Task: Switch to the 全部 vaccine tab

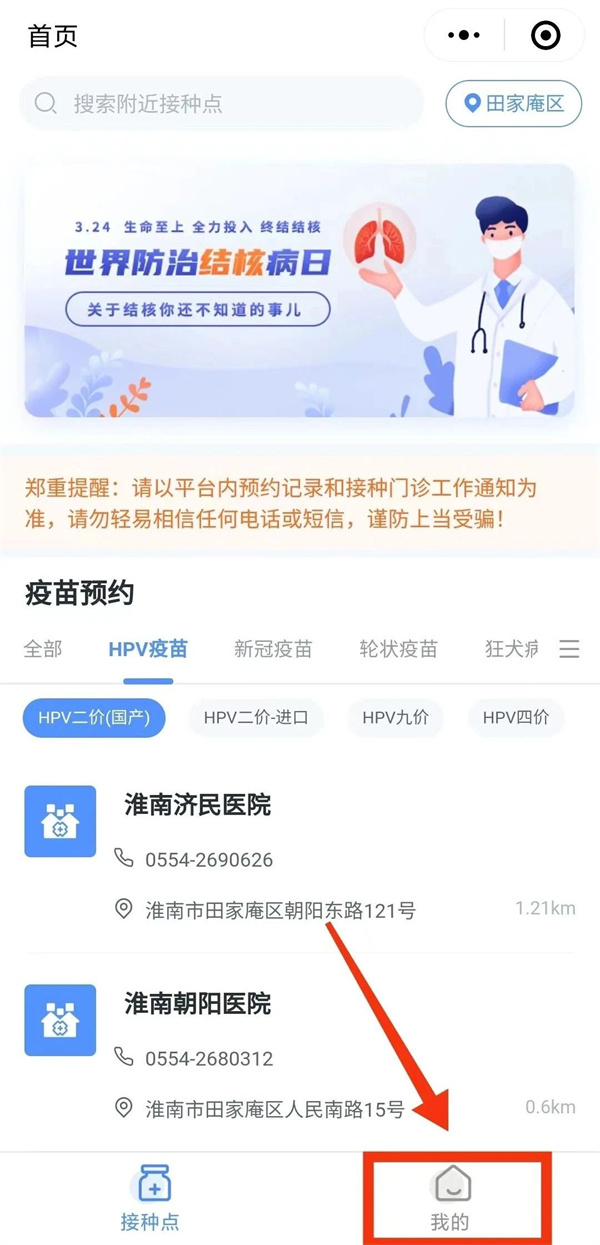Action: click(43, 649)
